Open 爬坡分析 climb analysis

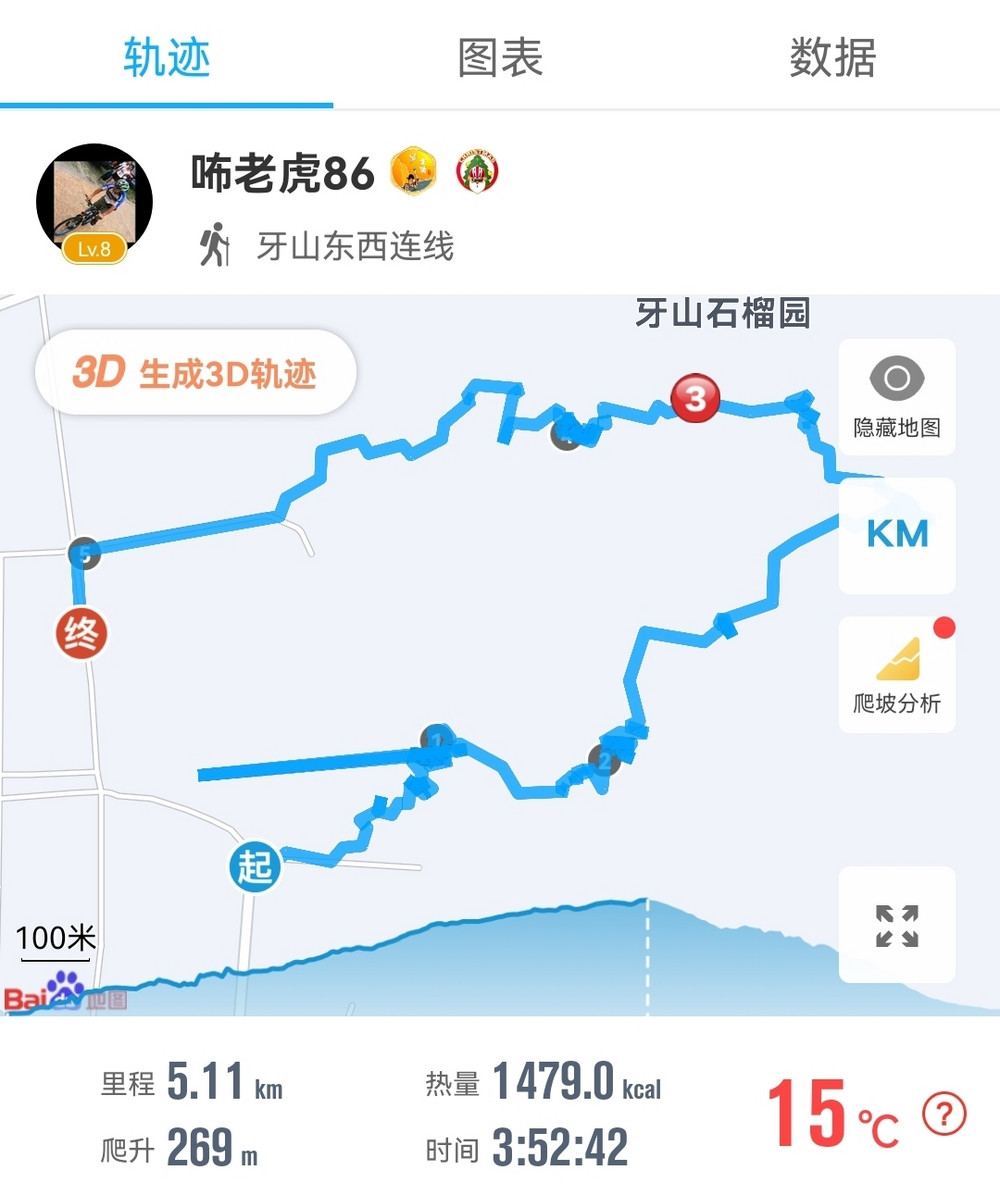click(x=897, y=675)
